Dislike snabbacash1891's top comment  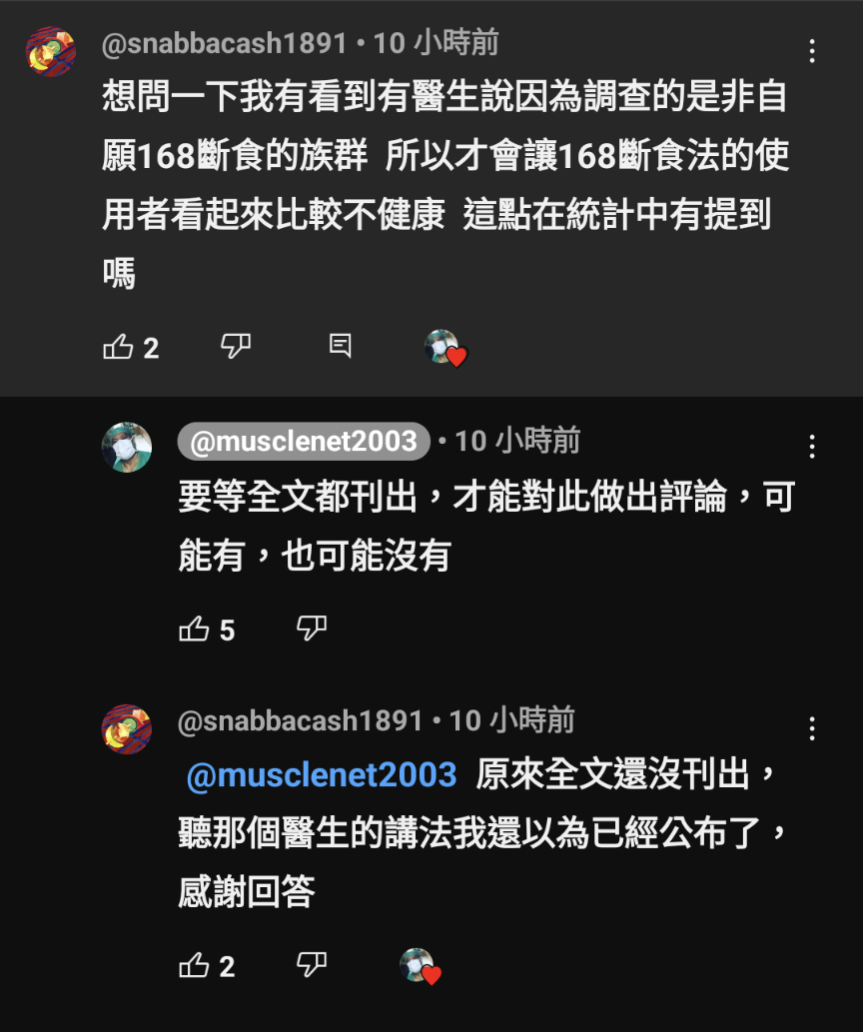(x=235, y=347)
